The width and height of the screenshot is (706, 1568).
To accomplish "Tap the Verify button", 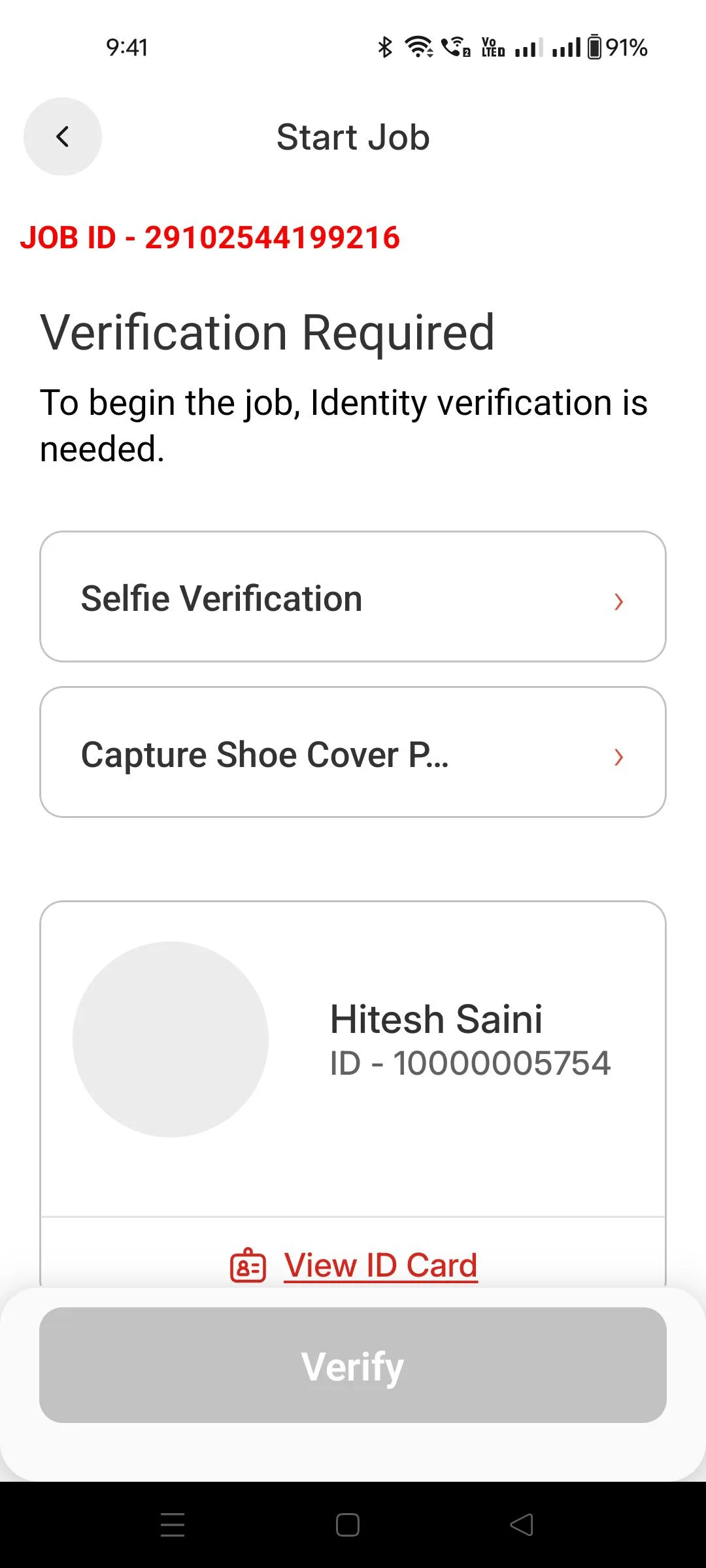I will click(x=353, y=1365).
